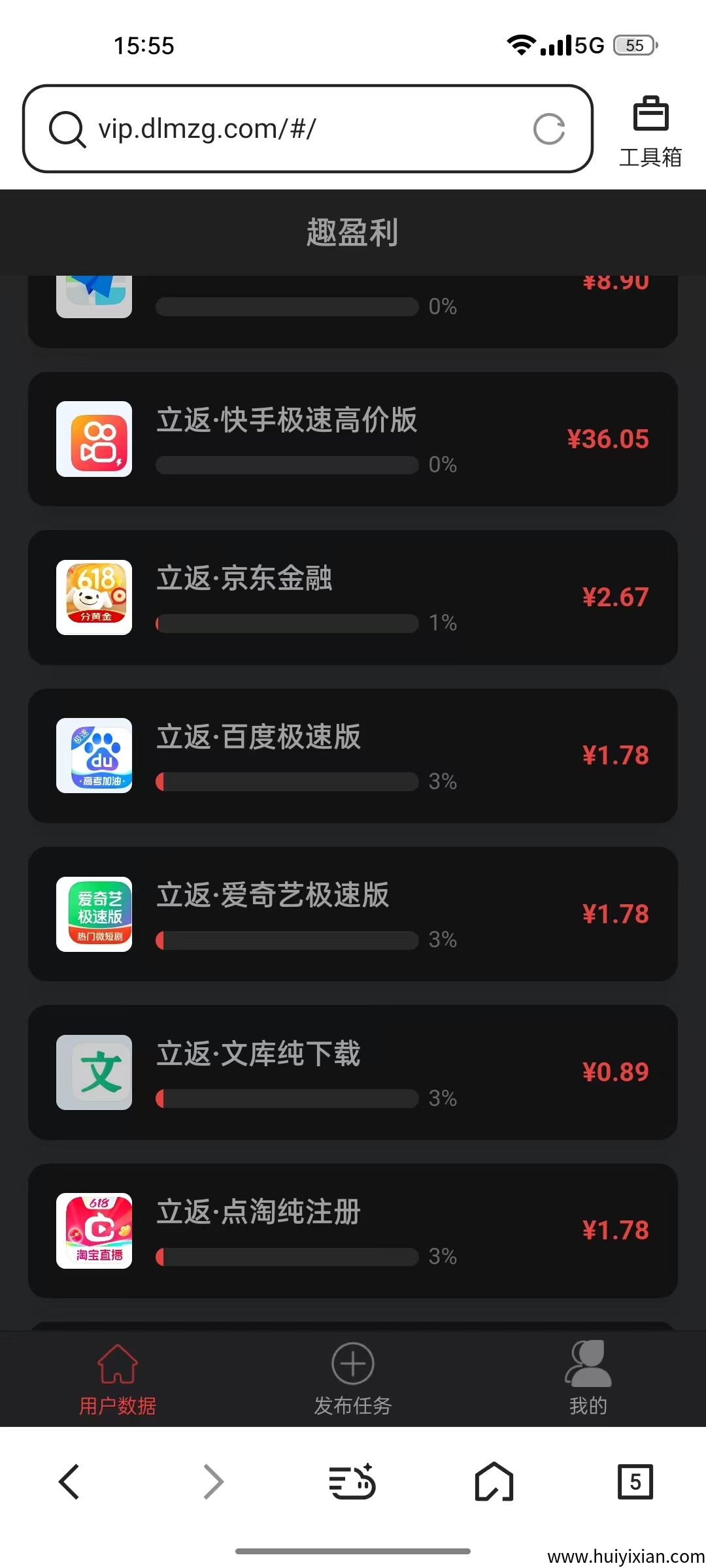Viewport: 706px width, 1568px height.
Task: Open the 工具箱 toolbox
Action: [650, 131]
